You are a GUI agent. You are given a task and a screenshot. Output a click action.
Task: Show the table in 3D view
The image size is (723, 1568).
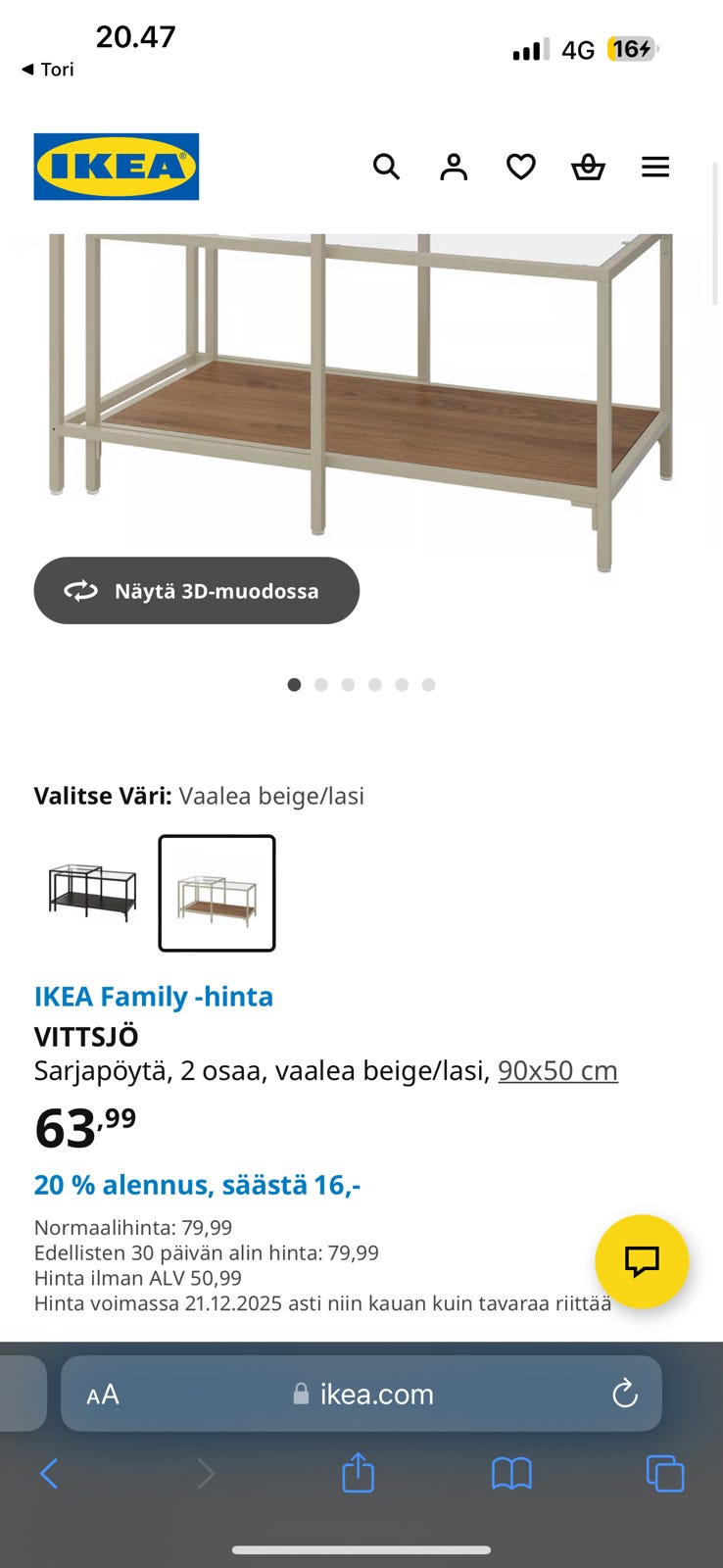coord(196,590)
